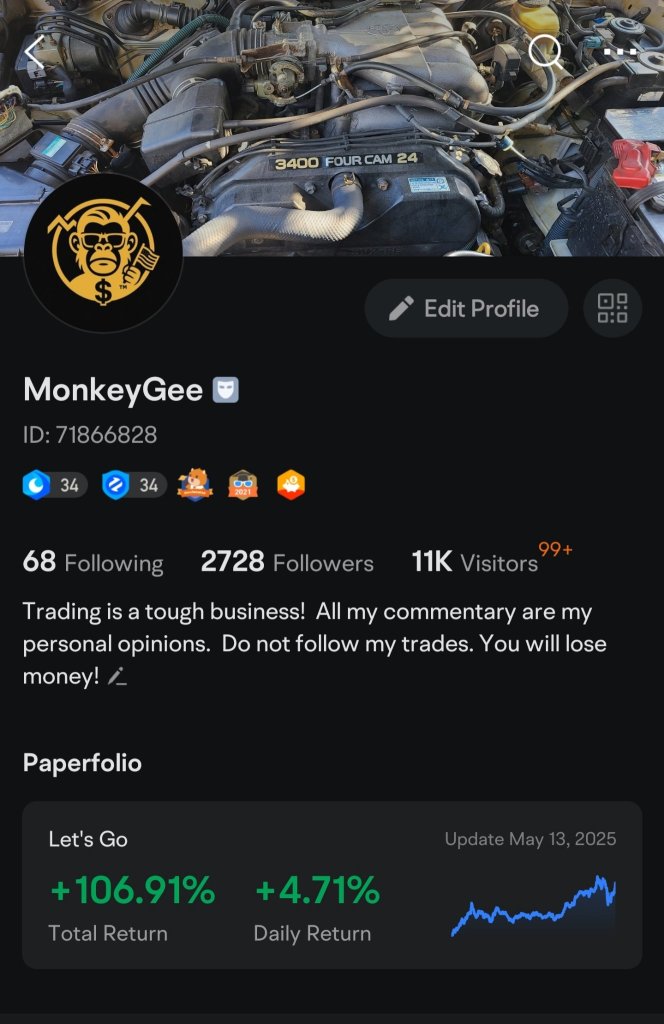Open the 11K Visitors list
Image resolution: width=664 pixels, height=1024 pixels.
(476, 562)
